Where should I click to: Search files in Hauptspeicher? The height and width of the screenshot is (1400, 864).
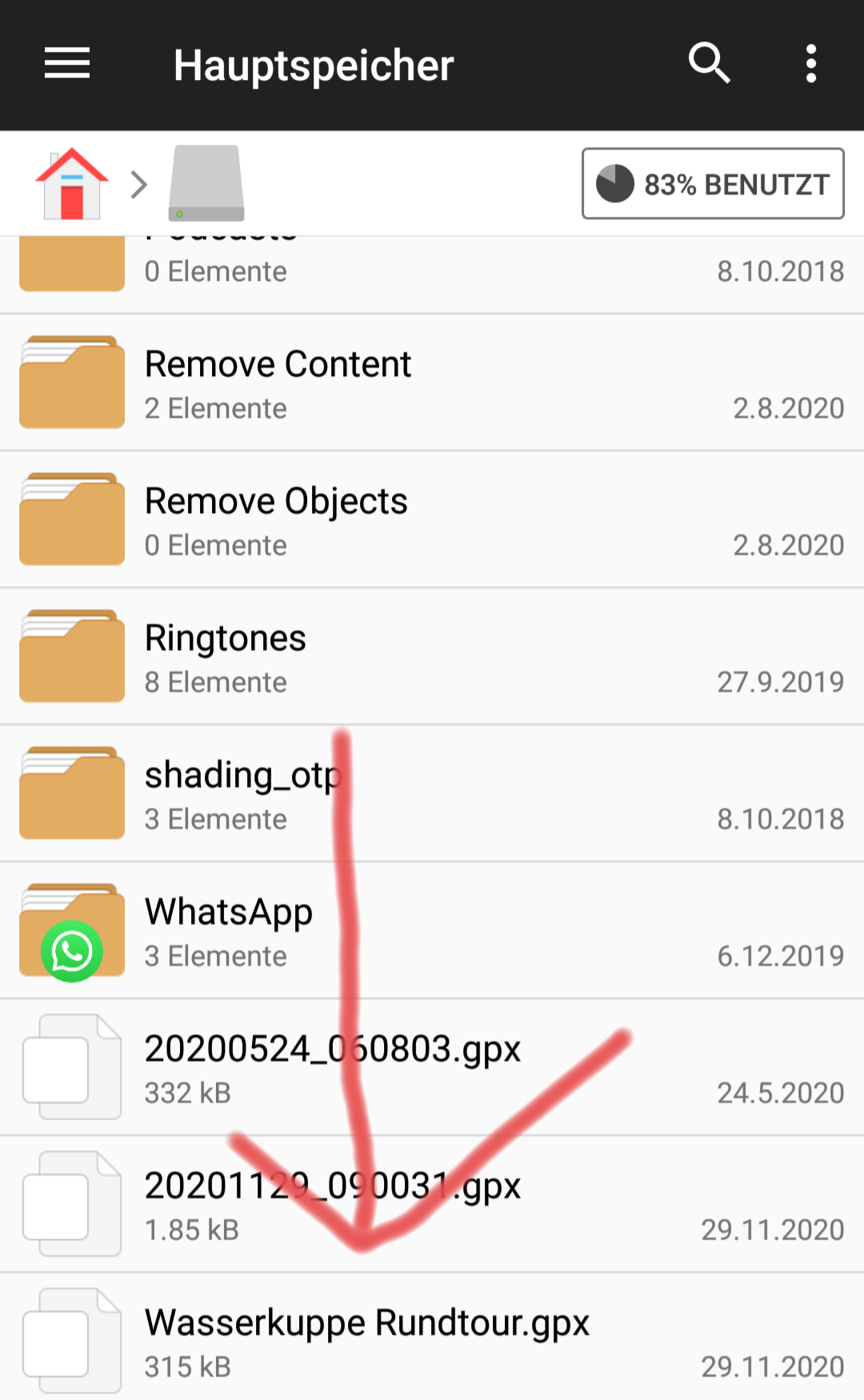click(709, 63)
